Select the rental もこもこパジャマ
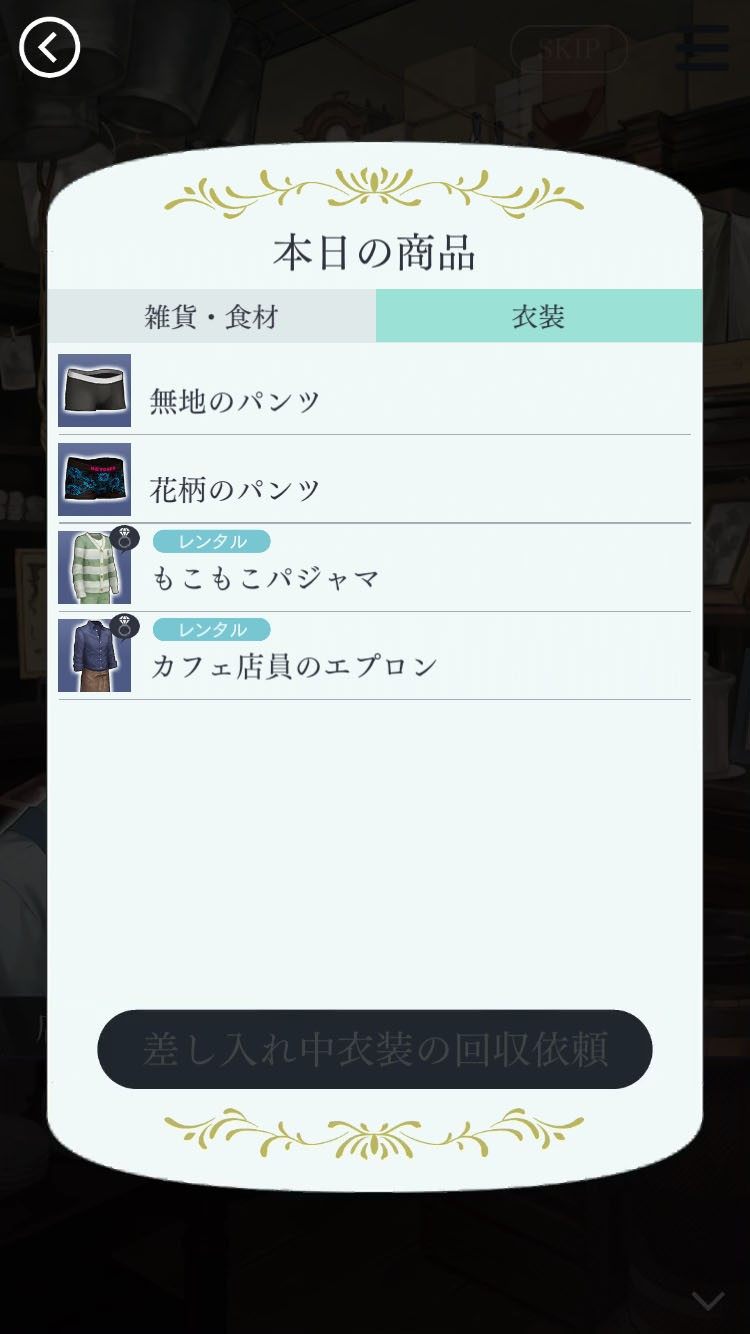Screen dimensions: 750x1334 tap(374, 568)
